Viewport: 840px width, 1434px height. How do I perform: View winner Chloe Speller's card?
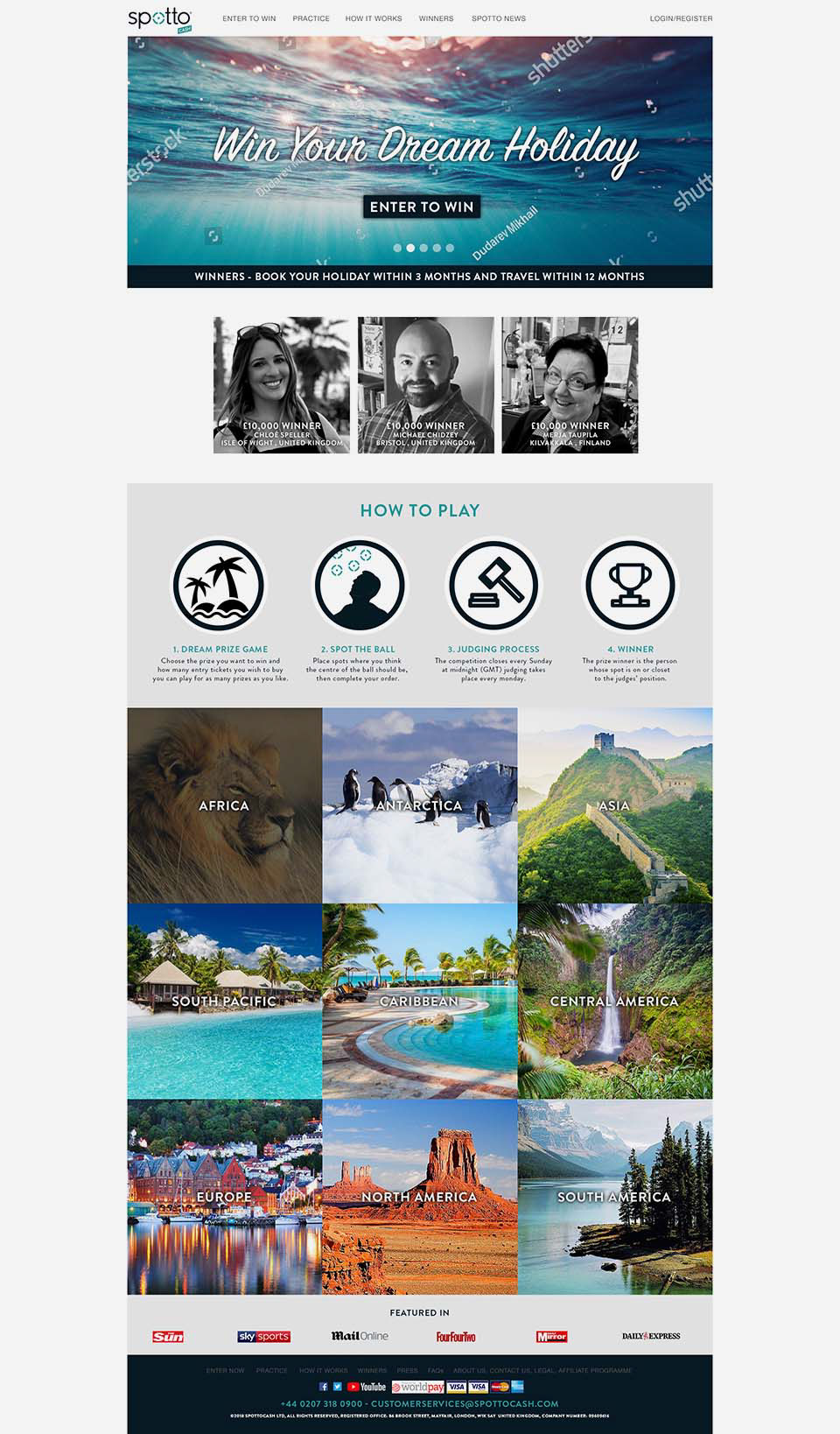(281, 384)
